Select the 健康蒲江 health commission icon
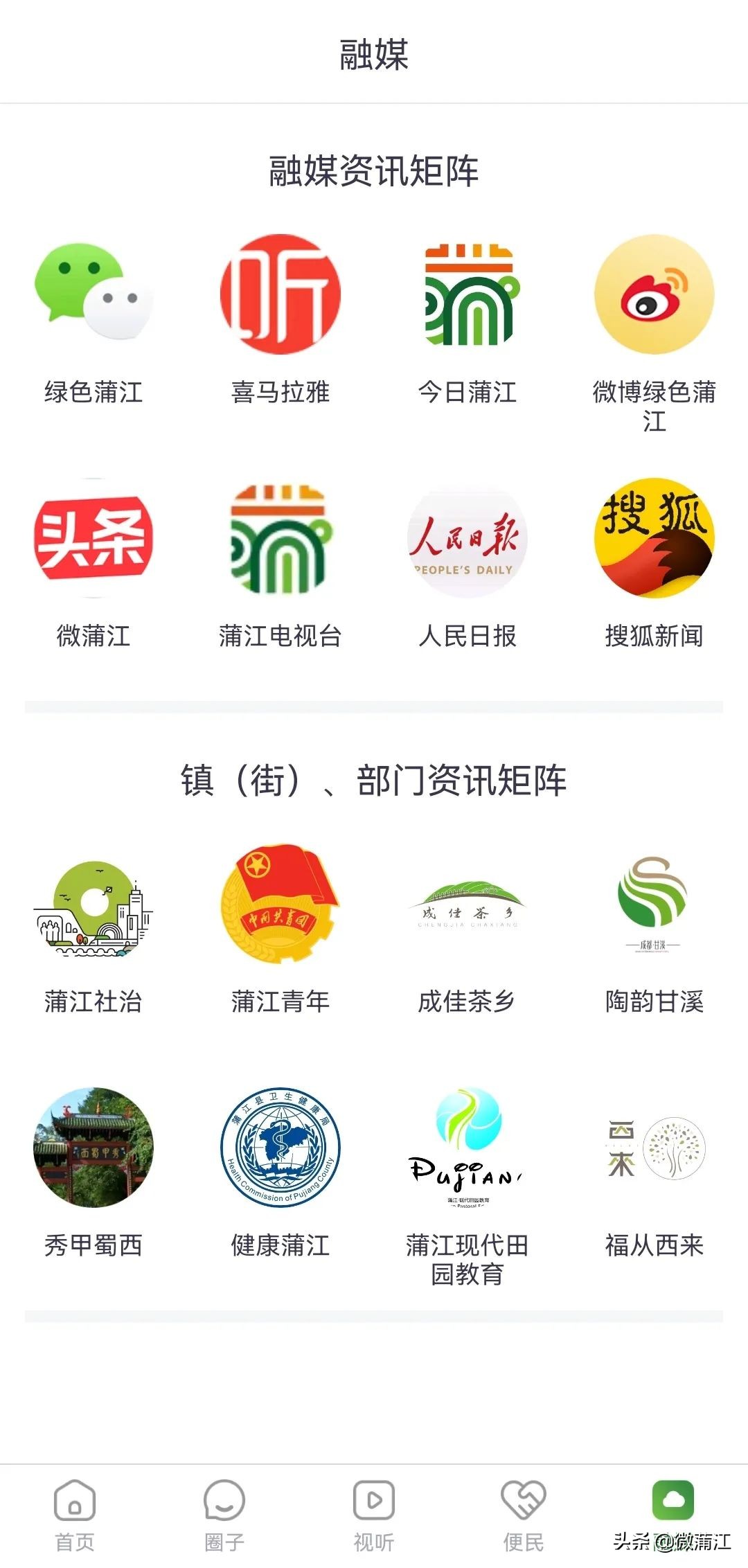This screenshot has width=748, height=1568. tap(280, 1150)
